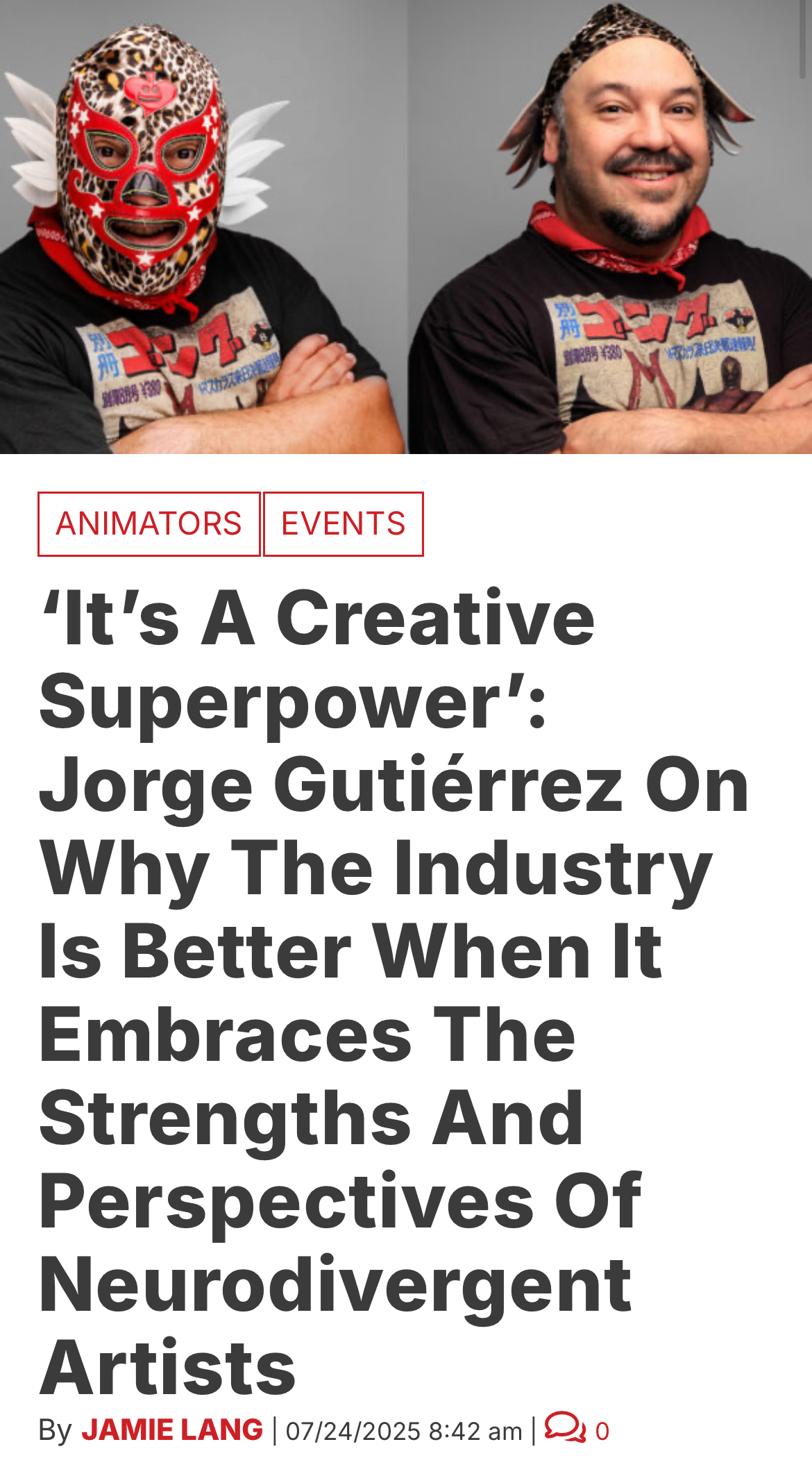View author Jamie Lang's page
The width and height of the screenshot is (812, 1467).
tap(172, 1430)
